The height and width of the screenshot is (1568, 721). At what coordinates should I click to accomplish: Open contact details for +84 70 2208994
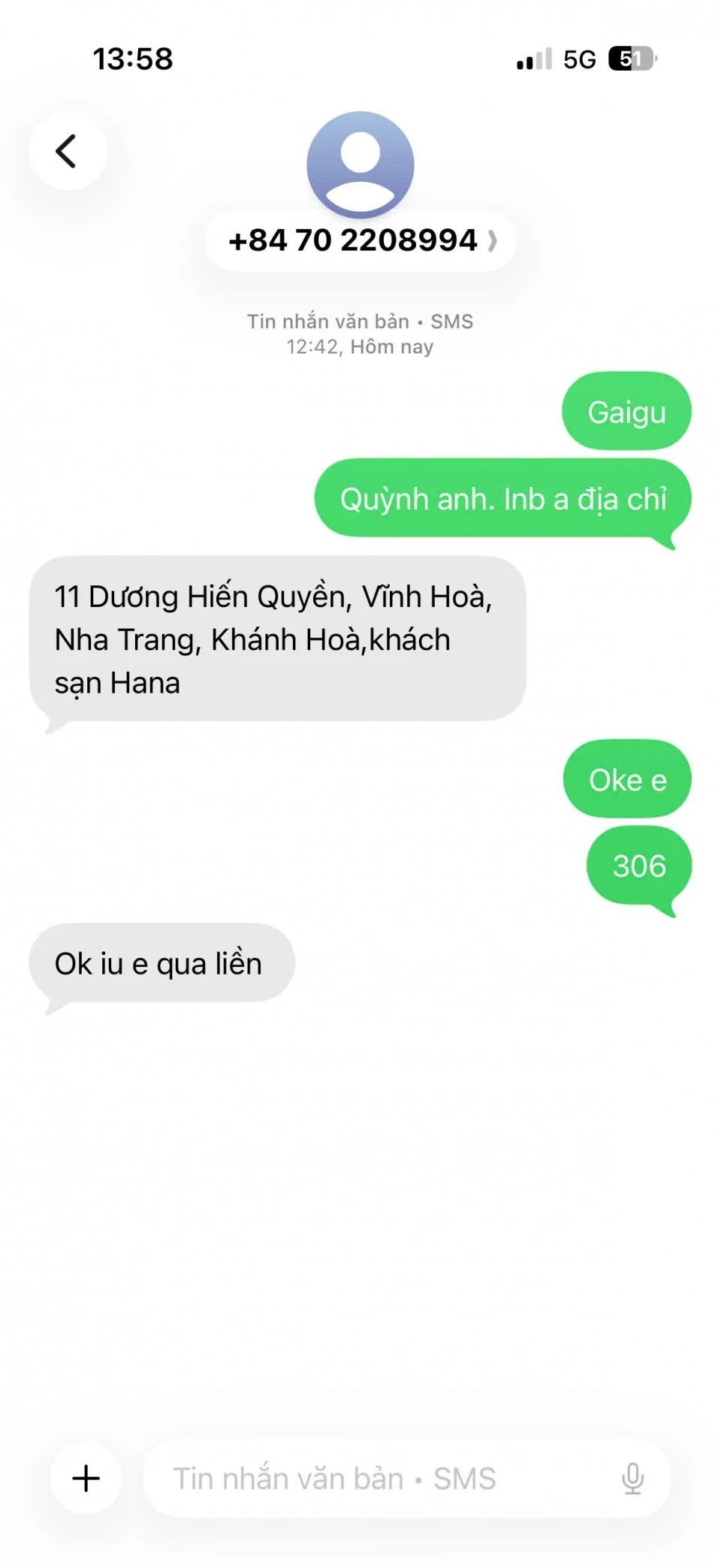tap(360, 241)
